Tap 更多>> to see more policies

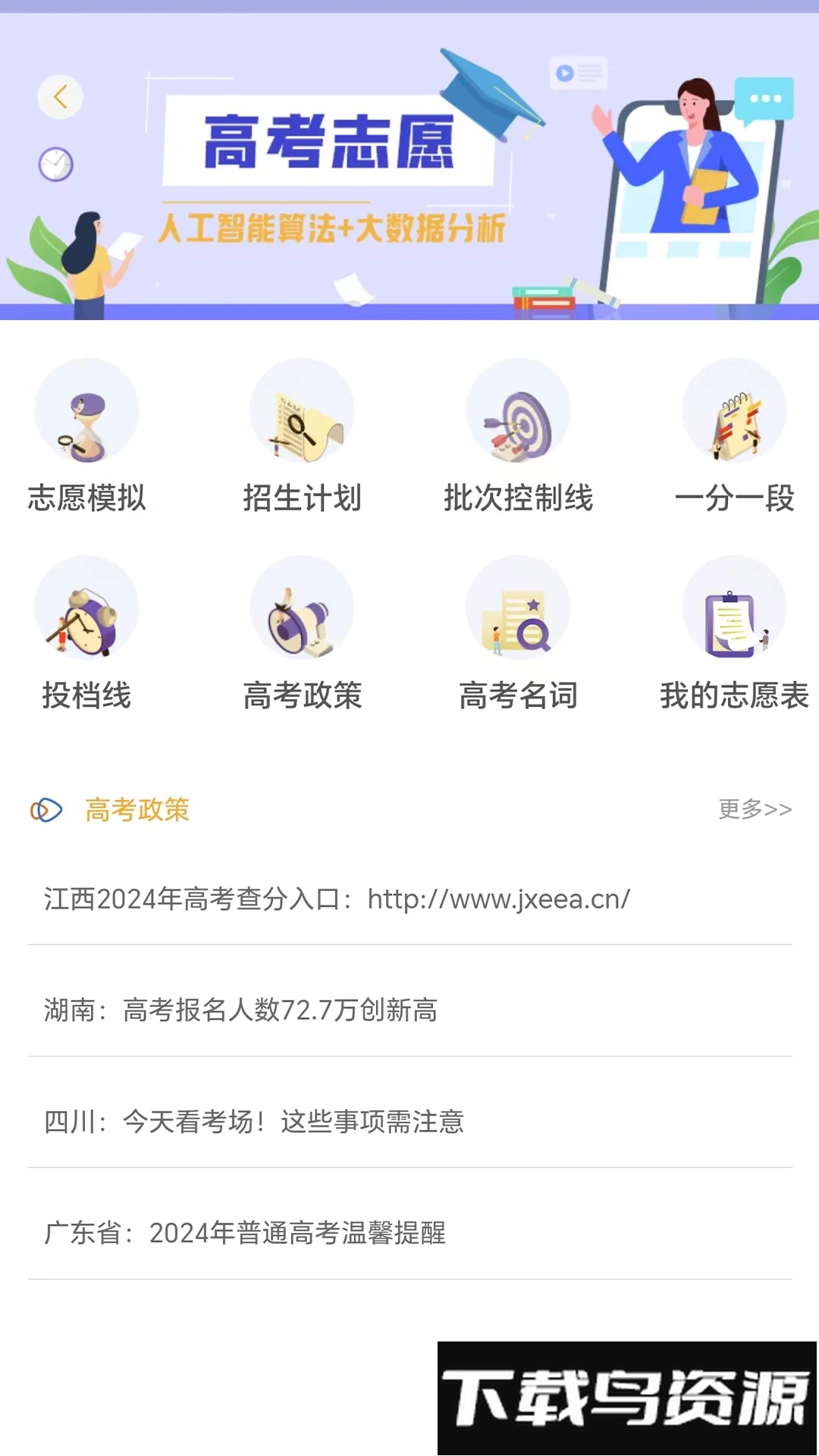click(755, 809)
